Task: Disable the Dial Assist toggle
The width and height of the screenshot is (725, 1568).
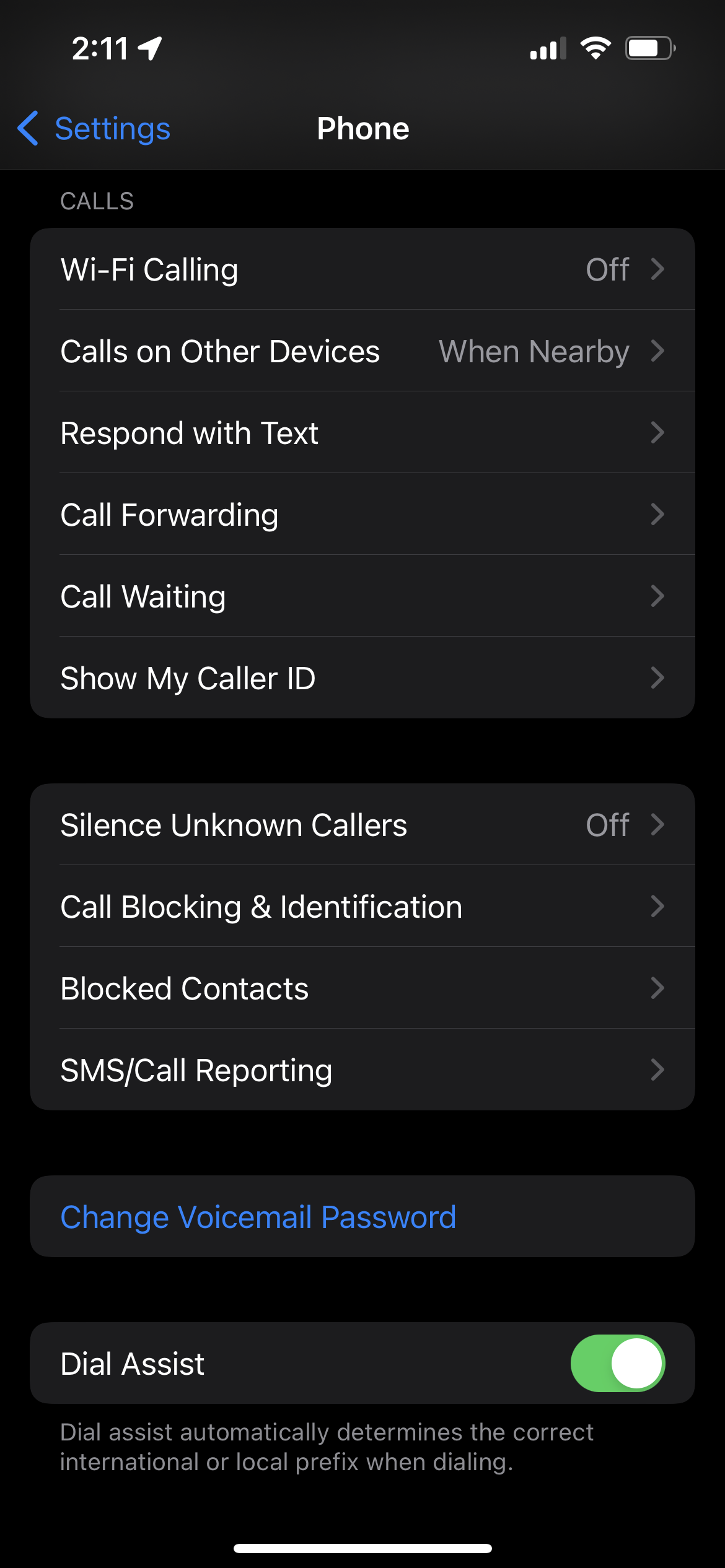Action: 617,1362
